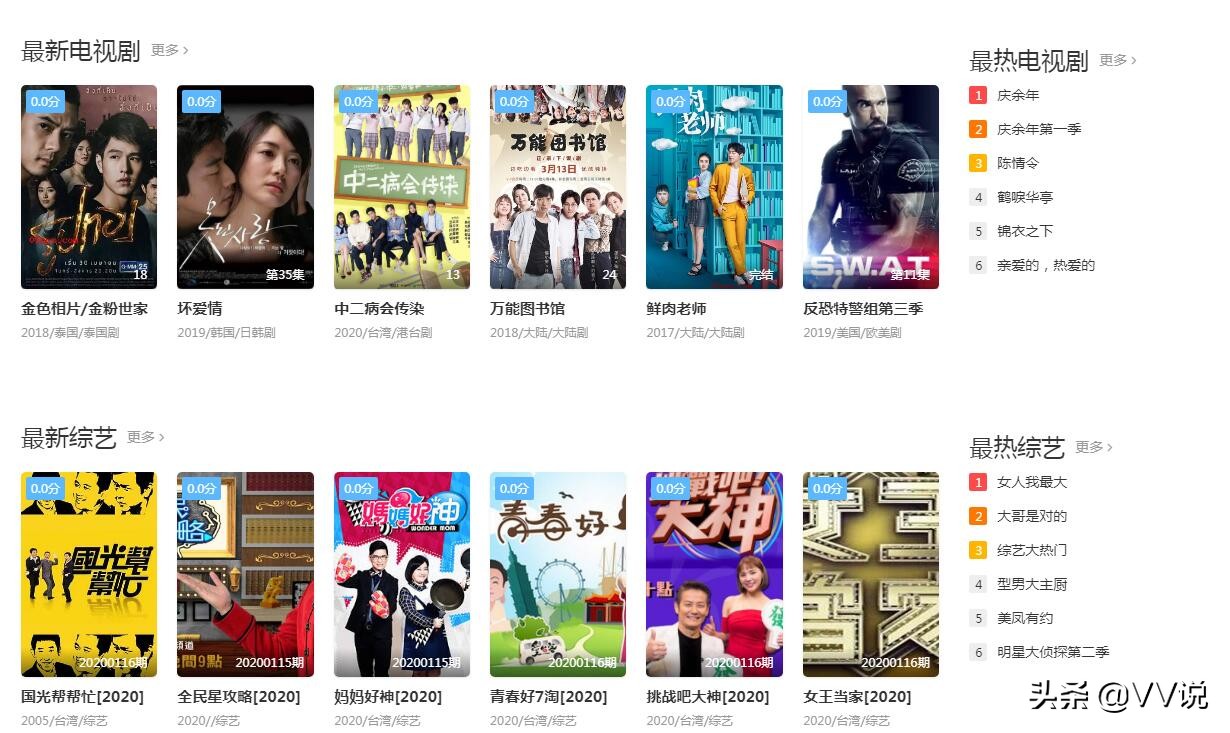Open top-ranked drama 庆余年
This screenshot has width=1230, height=733.
coord(1018,95)
